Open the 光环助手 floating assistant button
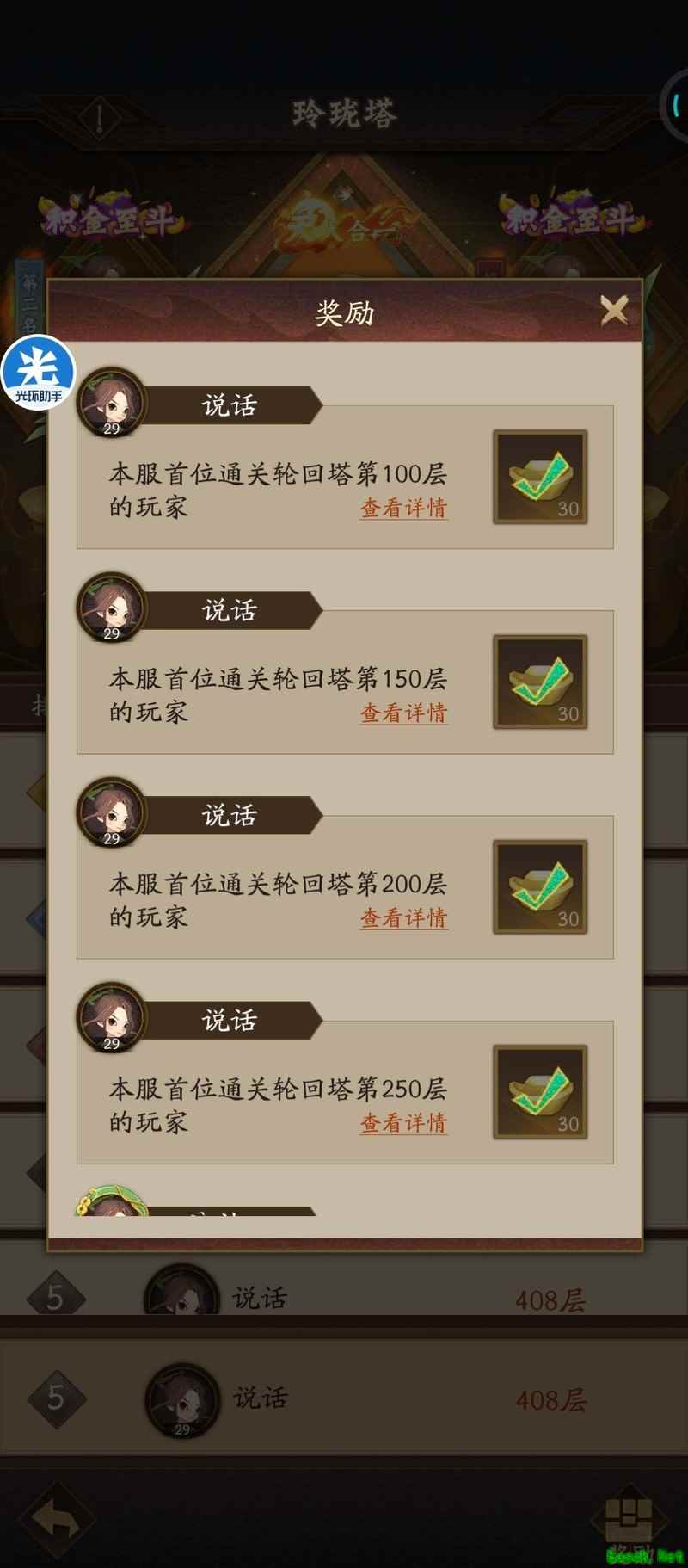 [x=38, y=373]
